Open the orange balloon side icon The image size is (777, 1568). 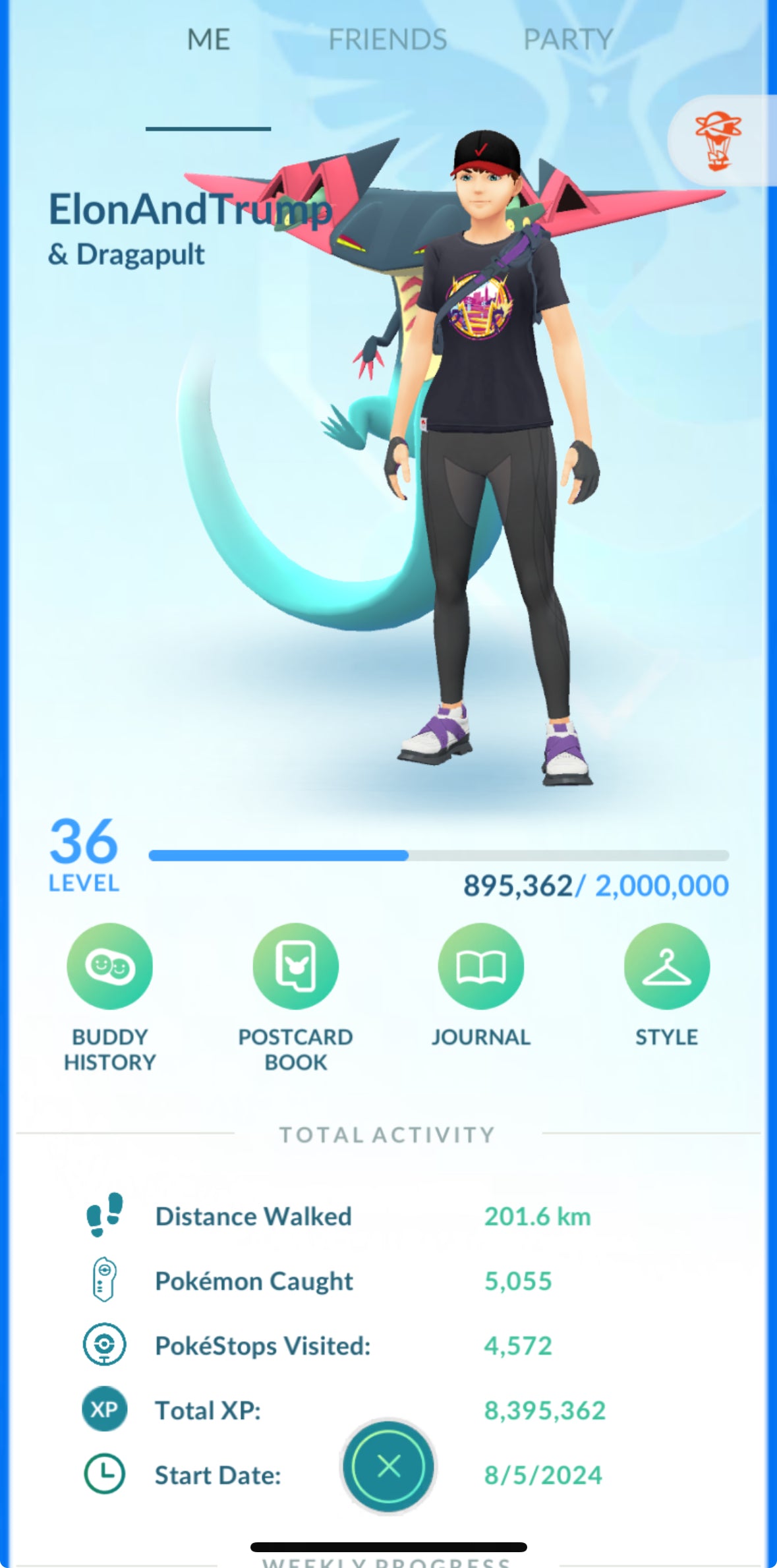[x=719, y=140]
